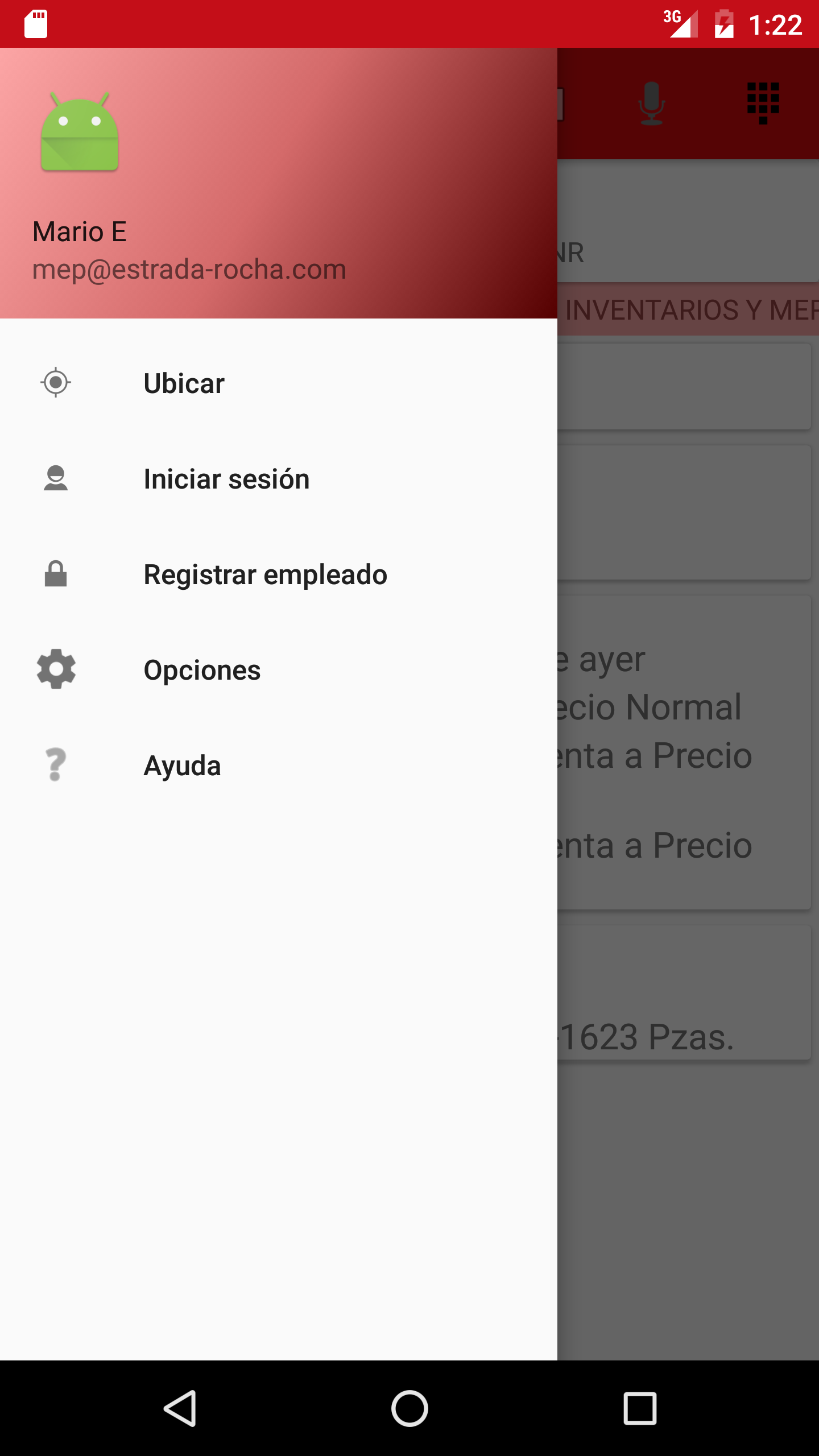Open the Ubicar menu item
This screenshot has width=819, height=1456.
(x=279, y=383)
